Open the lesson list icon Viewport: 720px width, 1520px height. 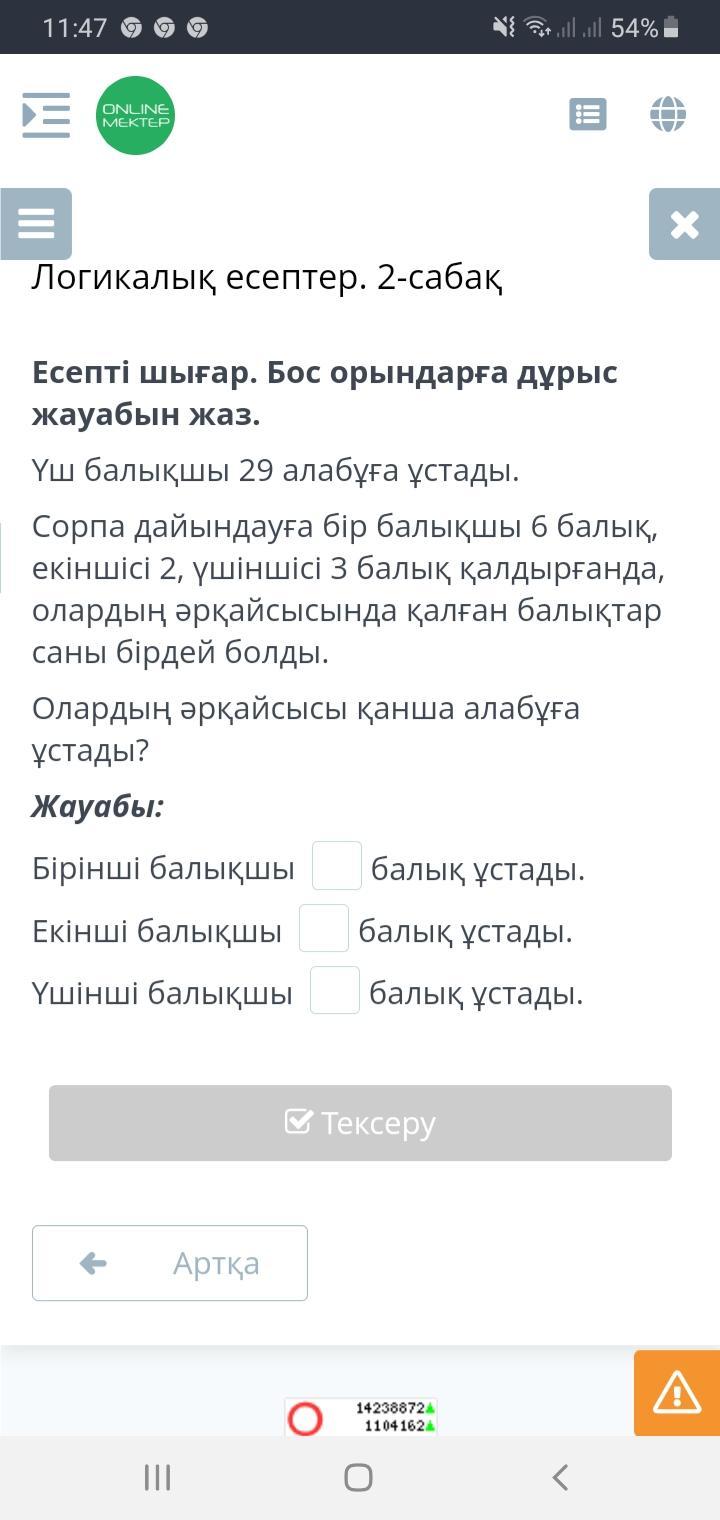click(x=588, y=114)
